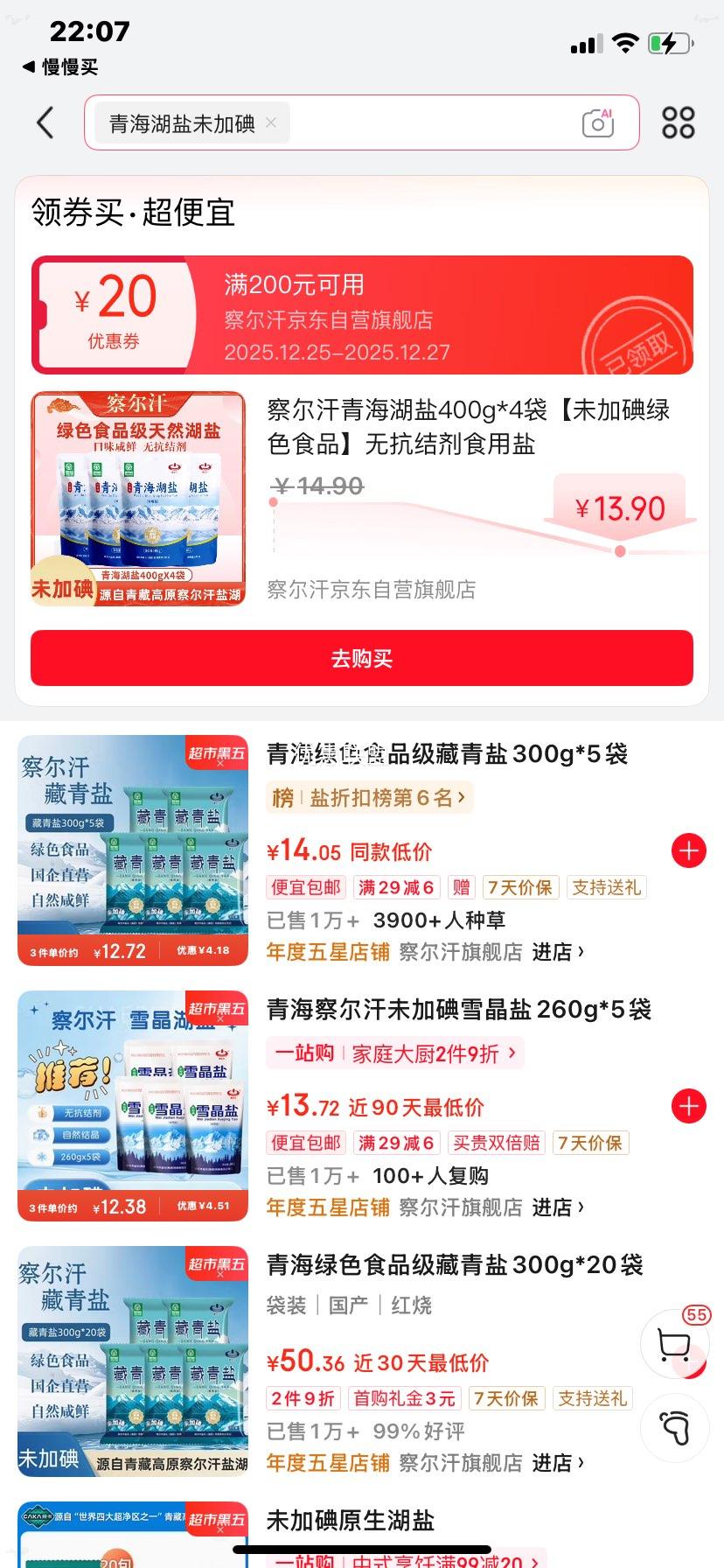Open 察尔汗京东自营旗舰店 store link
Image resolution: width=724 pixels, height=1568 pixels.
click(371, 590)
